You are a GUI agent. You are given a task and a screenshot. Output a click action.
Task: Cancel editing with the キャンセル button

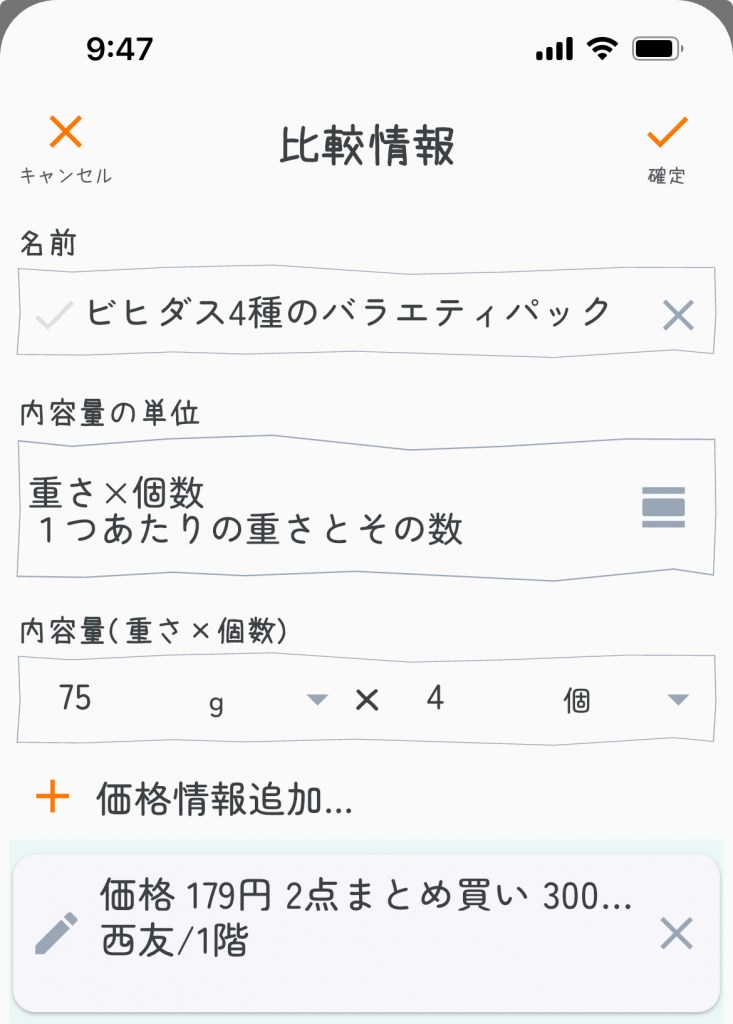click(x=66, y=148)
